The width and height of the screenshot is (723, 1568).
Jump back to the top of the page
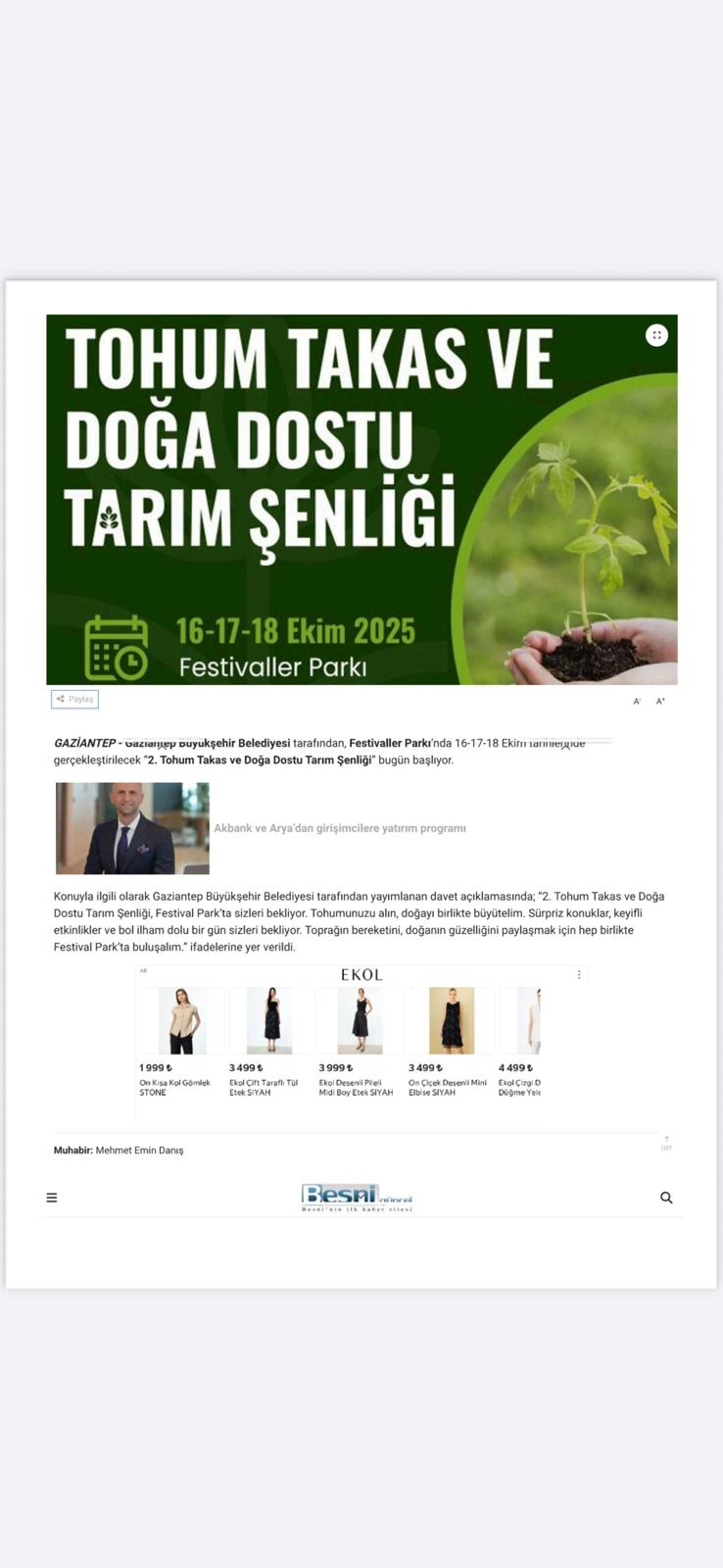666,1143
